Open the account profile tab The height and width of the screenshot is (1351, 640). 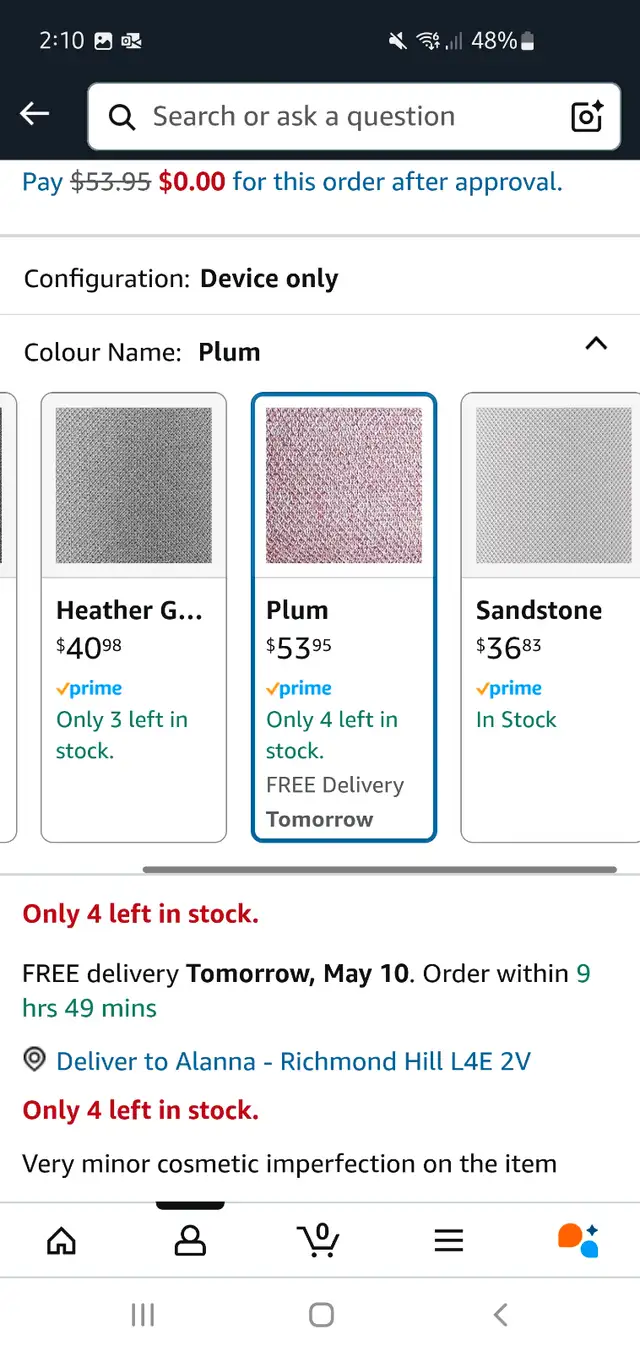pos(190,1241)
